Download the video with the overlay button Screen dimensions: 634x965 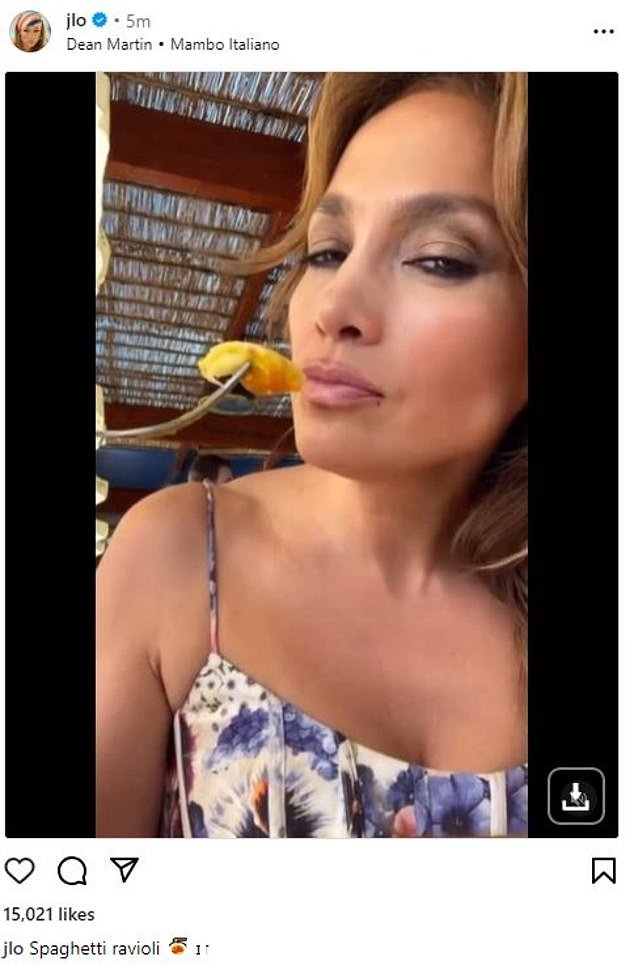tap(576, 796)
